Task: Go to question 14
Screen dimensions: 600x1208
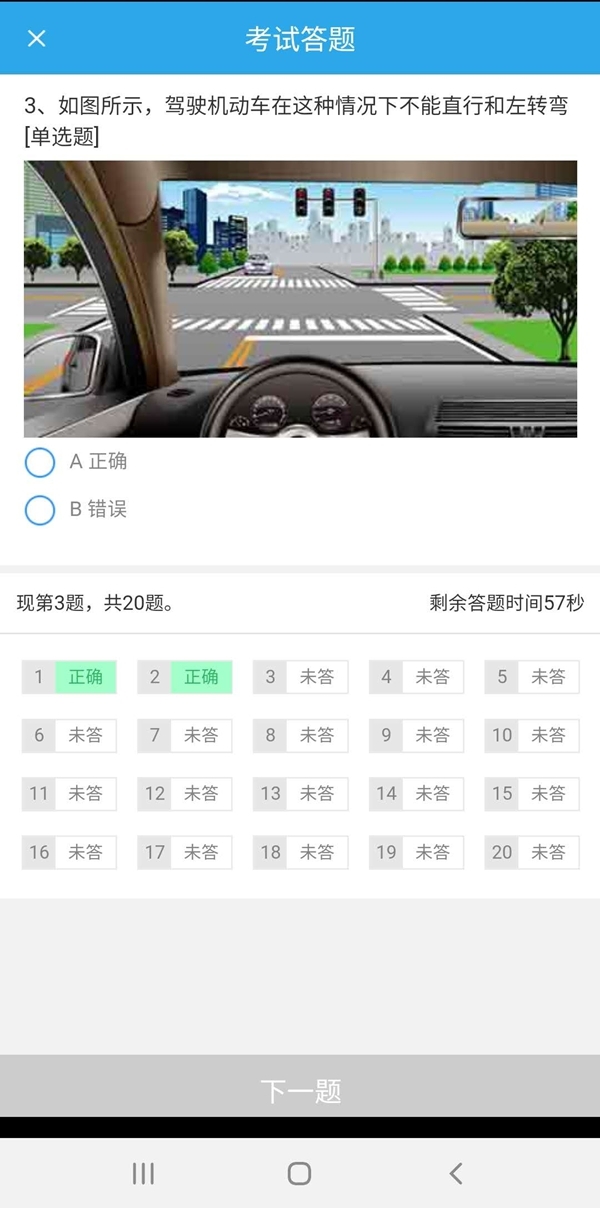Action: (x=416, y=794)
